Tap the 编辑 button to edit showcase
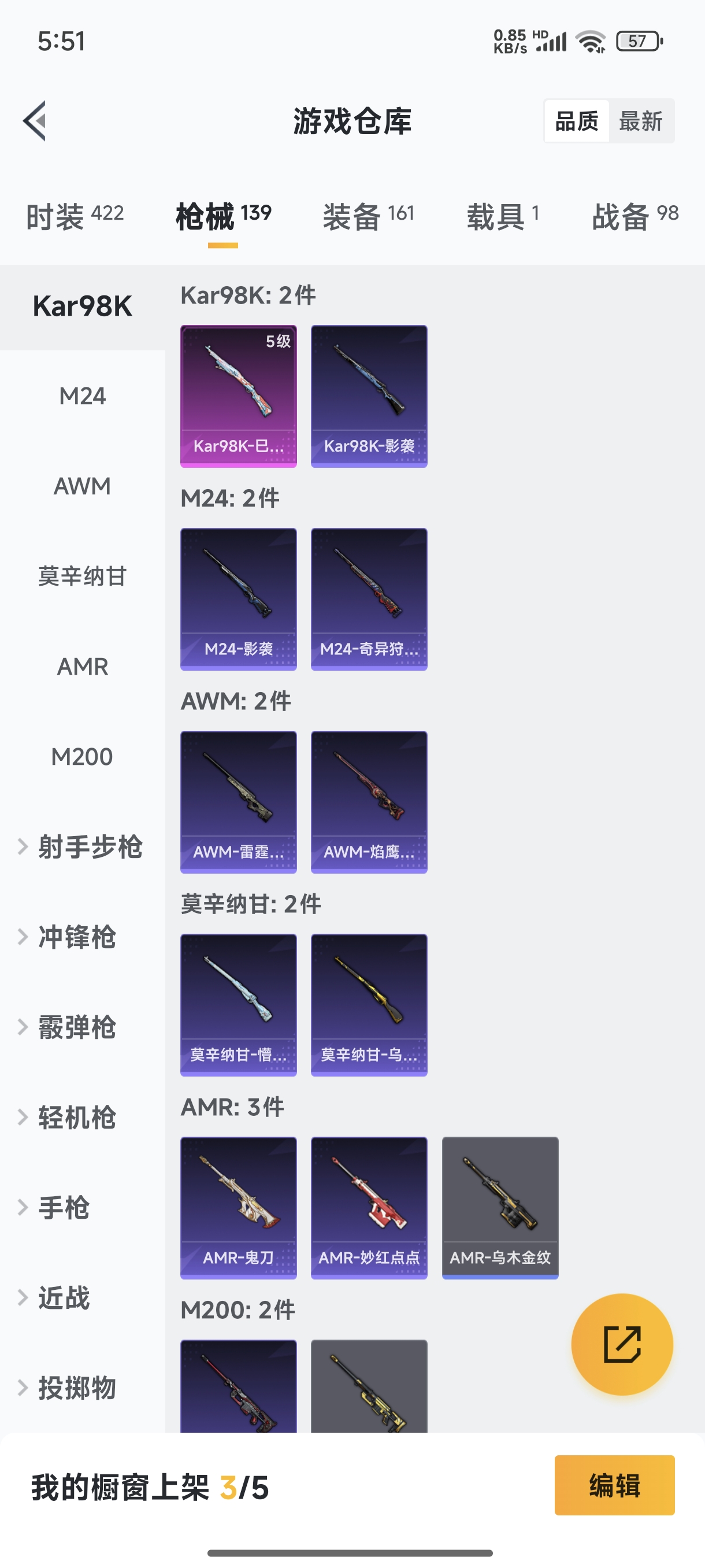Image resolution: width=705 pixels, height=1568 pixels. [x=614, y=1486]
